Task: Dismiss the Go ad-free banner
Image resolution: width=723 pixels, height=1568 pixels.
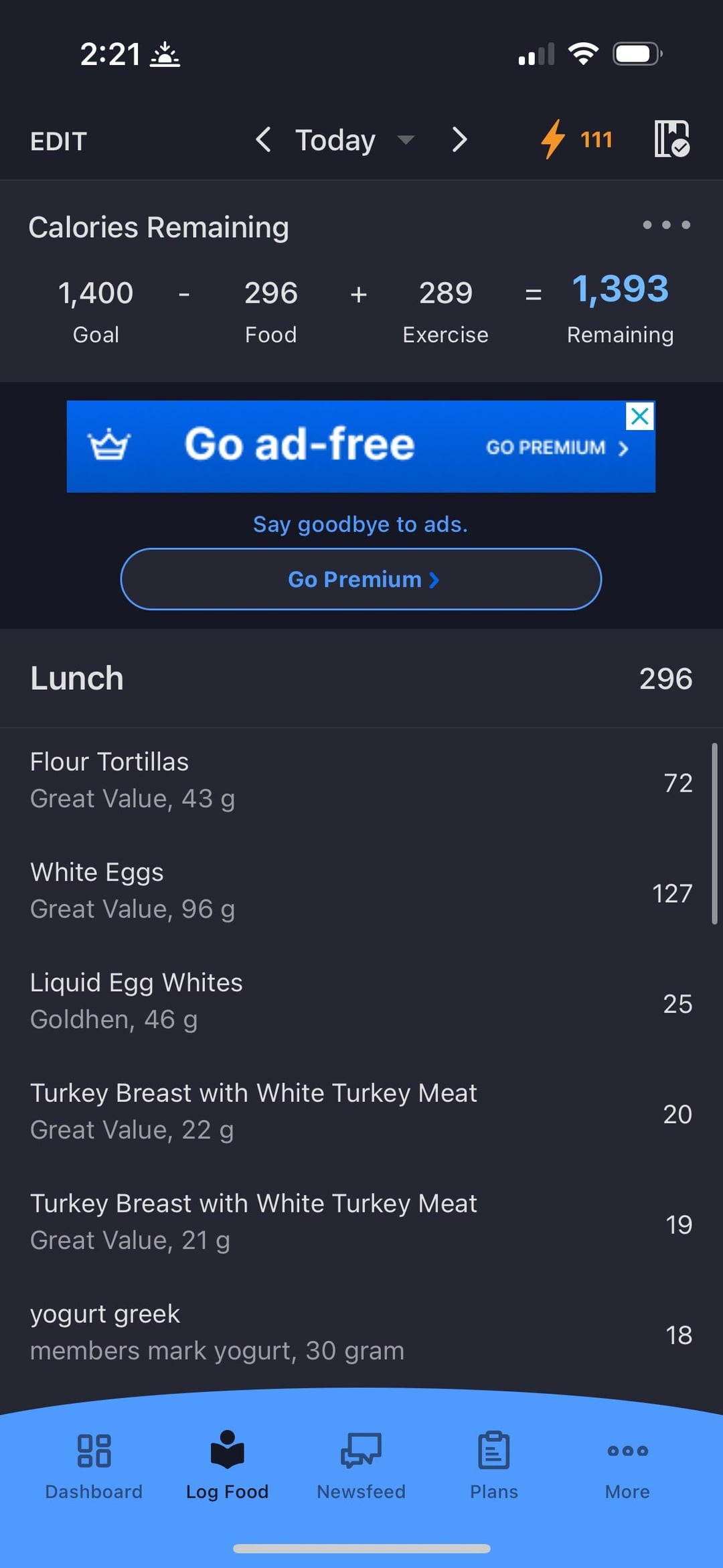Action: (640, 417)
